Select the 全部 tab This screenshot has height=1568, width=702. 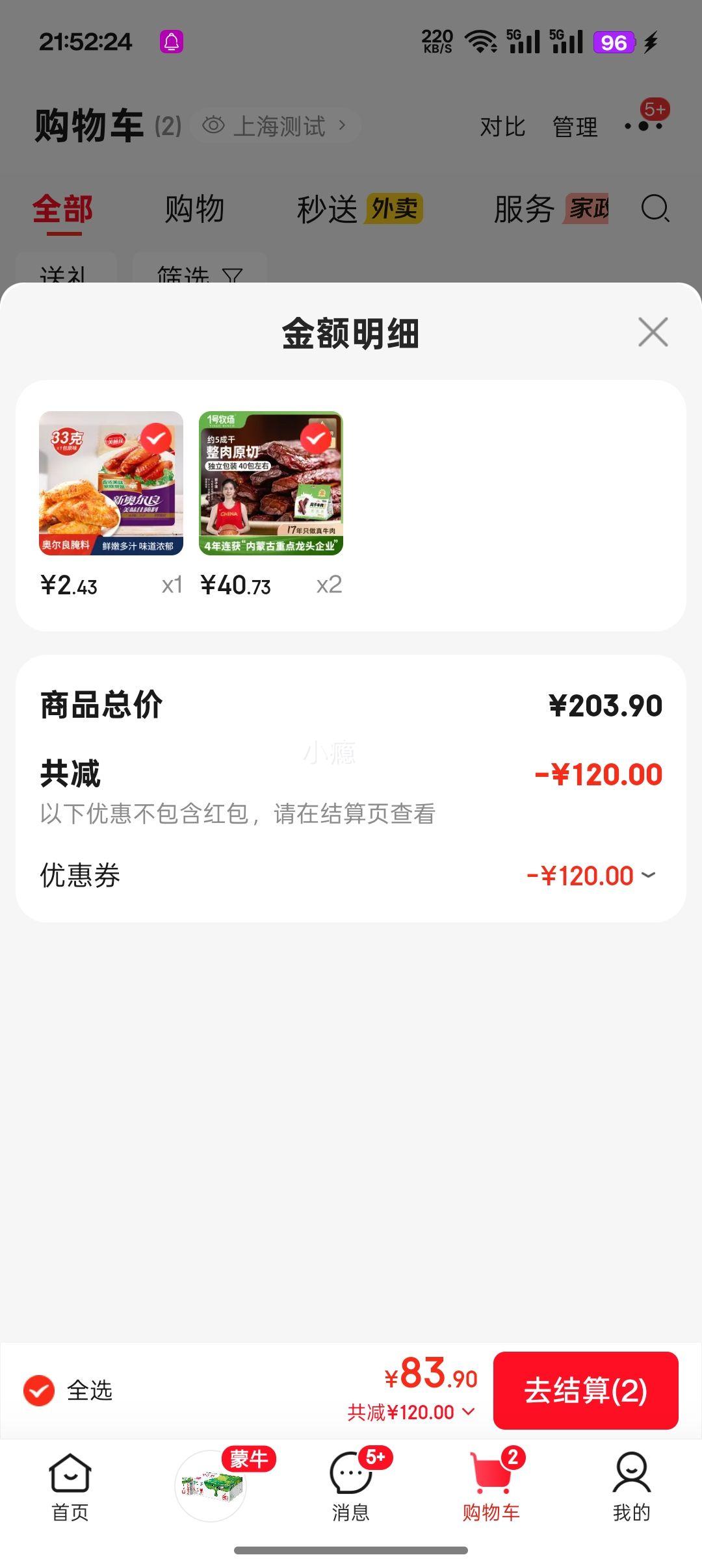(62, 209)
